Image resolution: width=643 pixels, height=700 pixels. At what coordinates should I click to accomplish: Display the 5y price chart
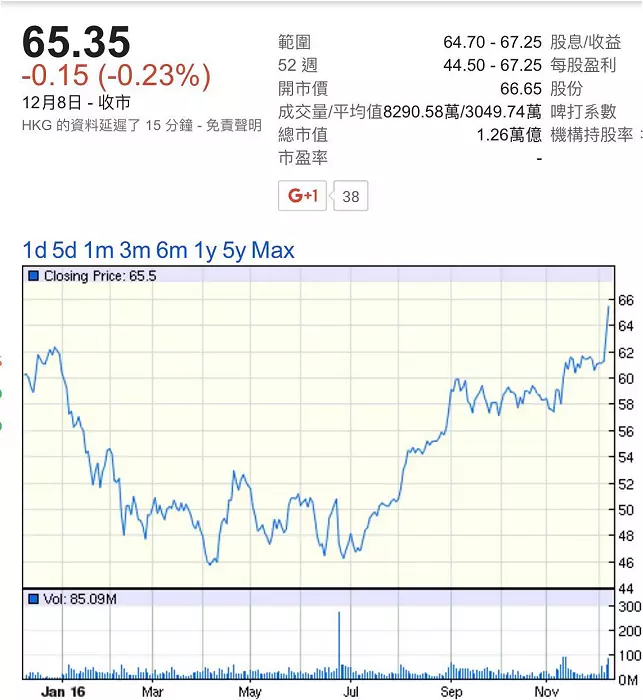pyautogui.click(x=234, y=250)
